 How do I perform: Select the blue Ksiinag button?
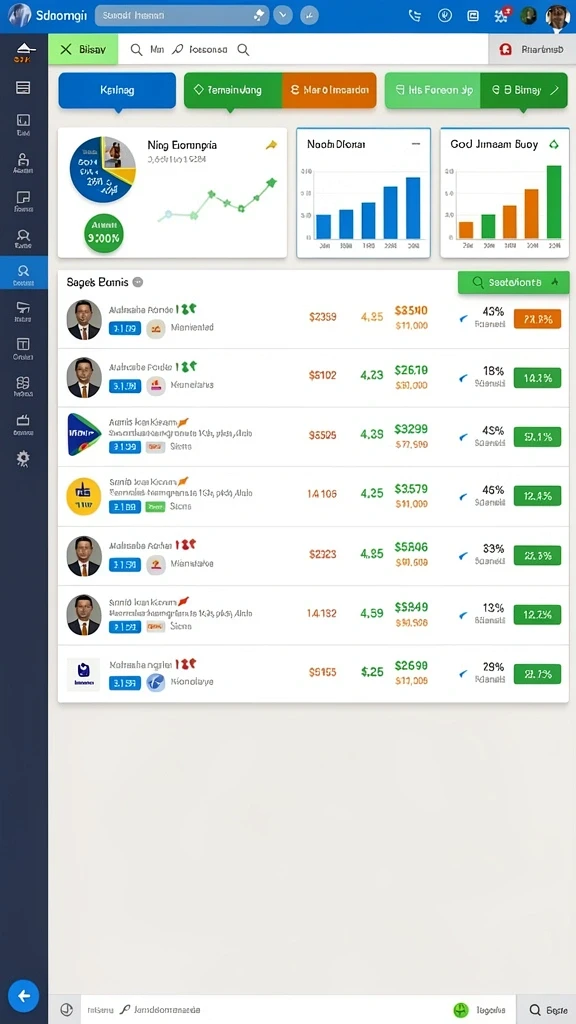pos(117,90)
